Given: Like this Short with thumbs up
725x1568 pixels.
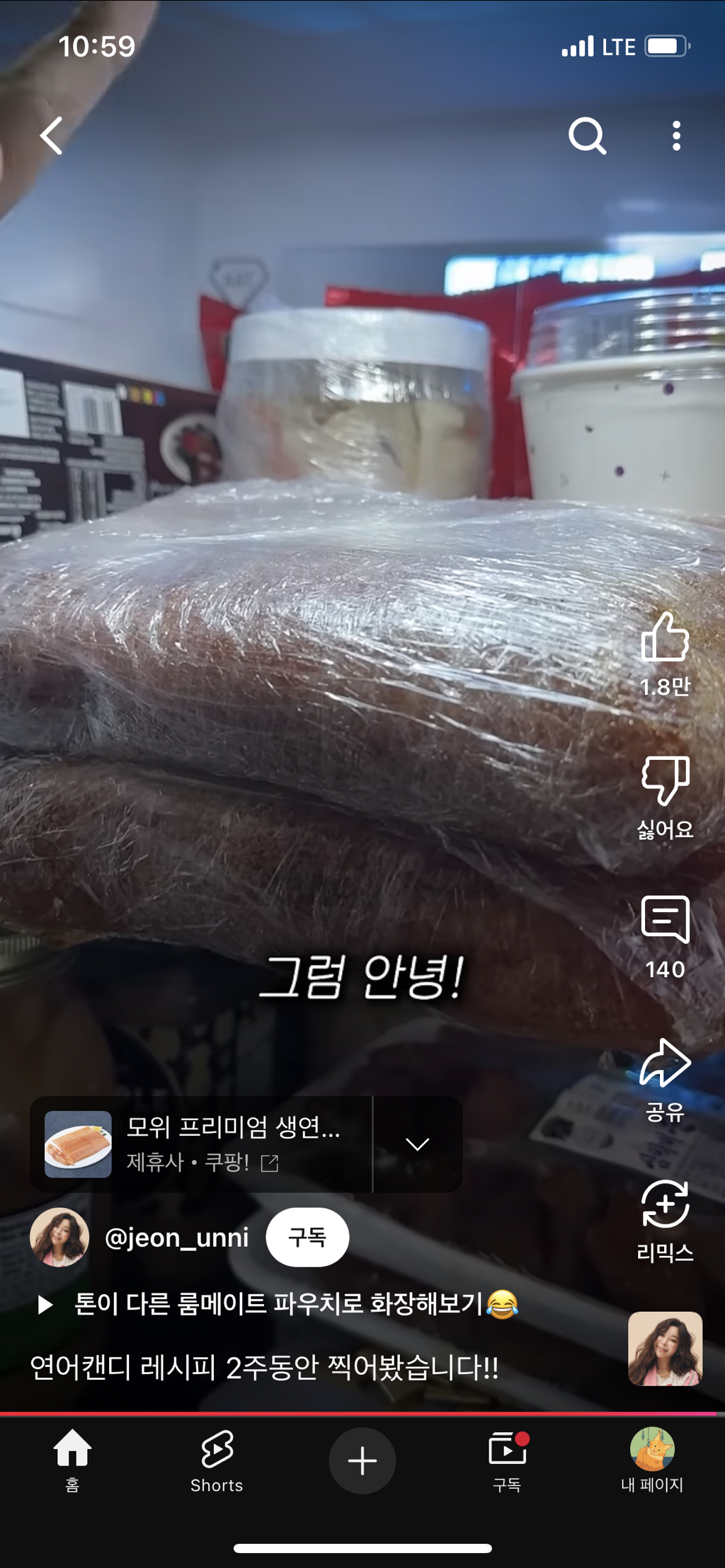Looking at the screenshot, I should [665, 638].
